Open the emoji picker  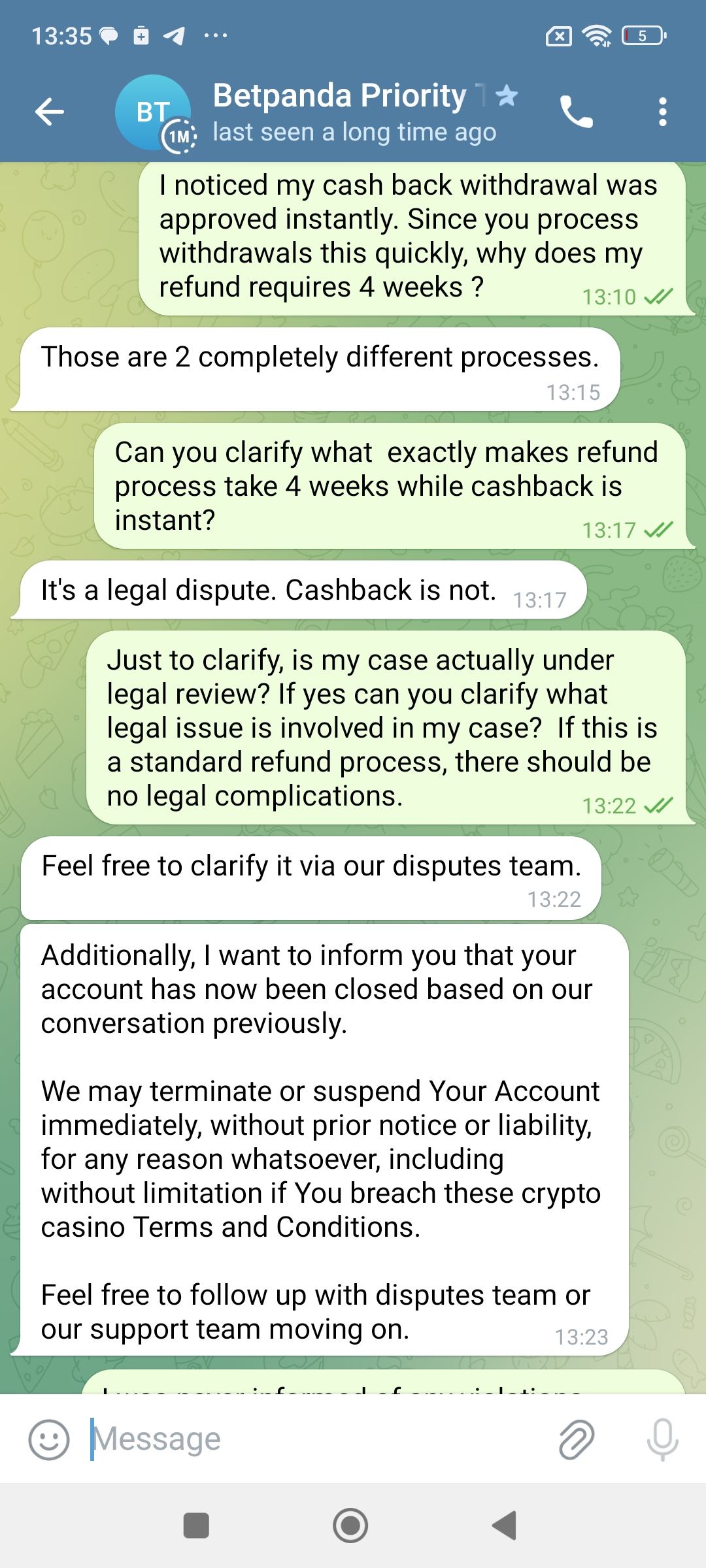pos(49,1439)
